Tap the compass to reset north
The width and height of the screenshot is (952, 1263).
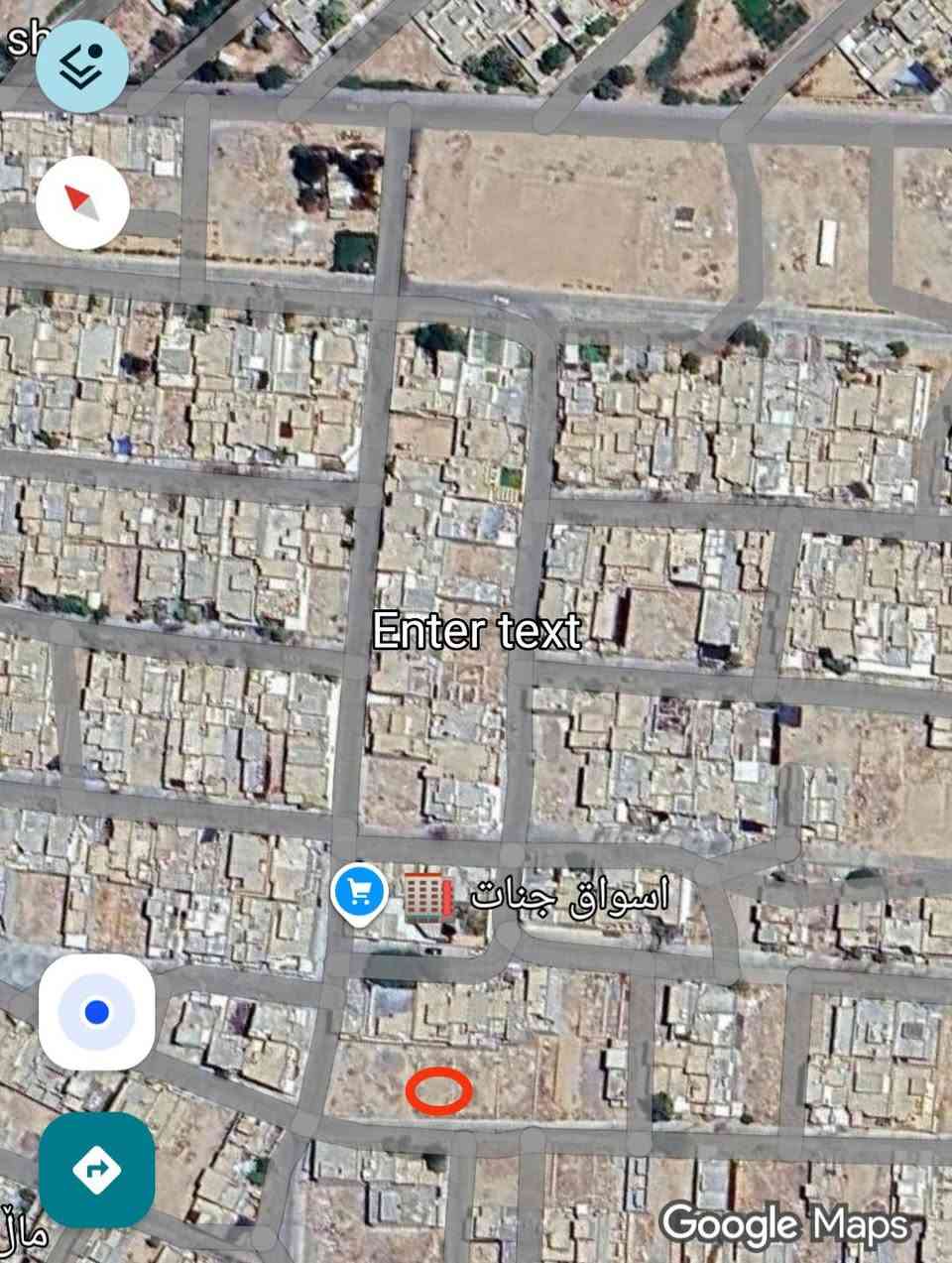coord(82,202)
